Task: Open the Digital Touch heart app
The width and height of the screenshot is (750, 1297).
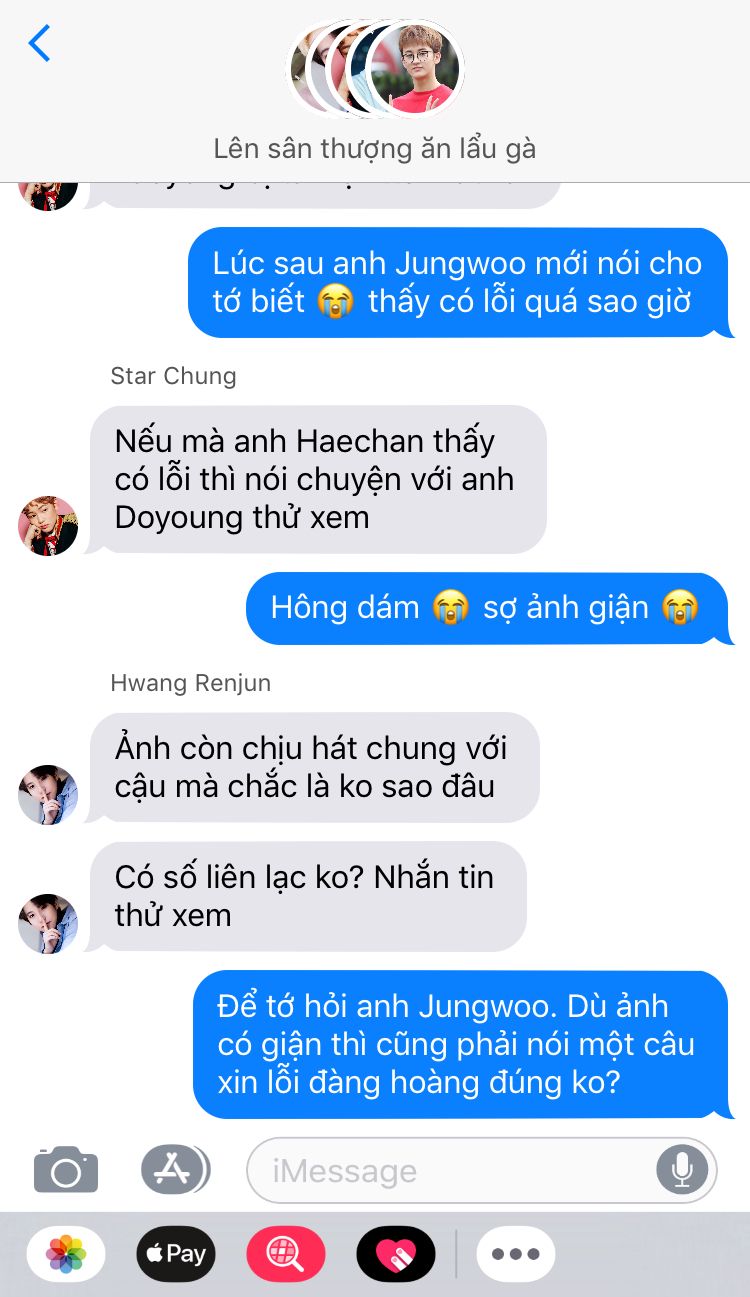Action: point(396,1253)
